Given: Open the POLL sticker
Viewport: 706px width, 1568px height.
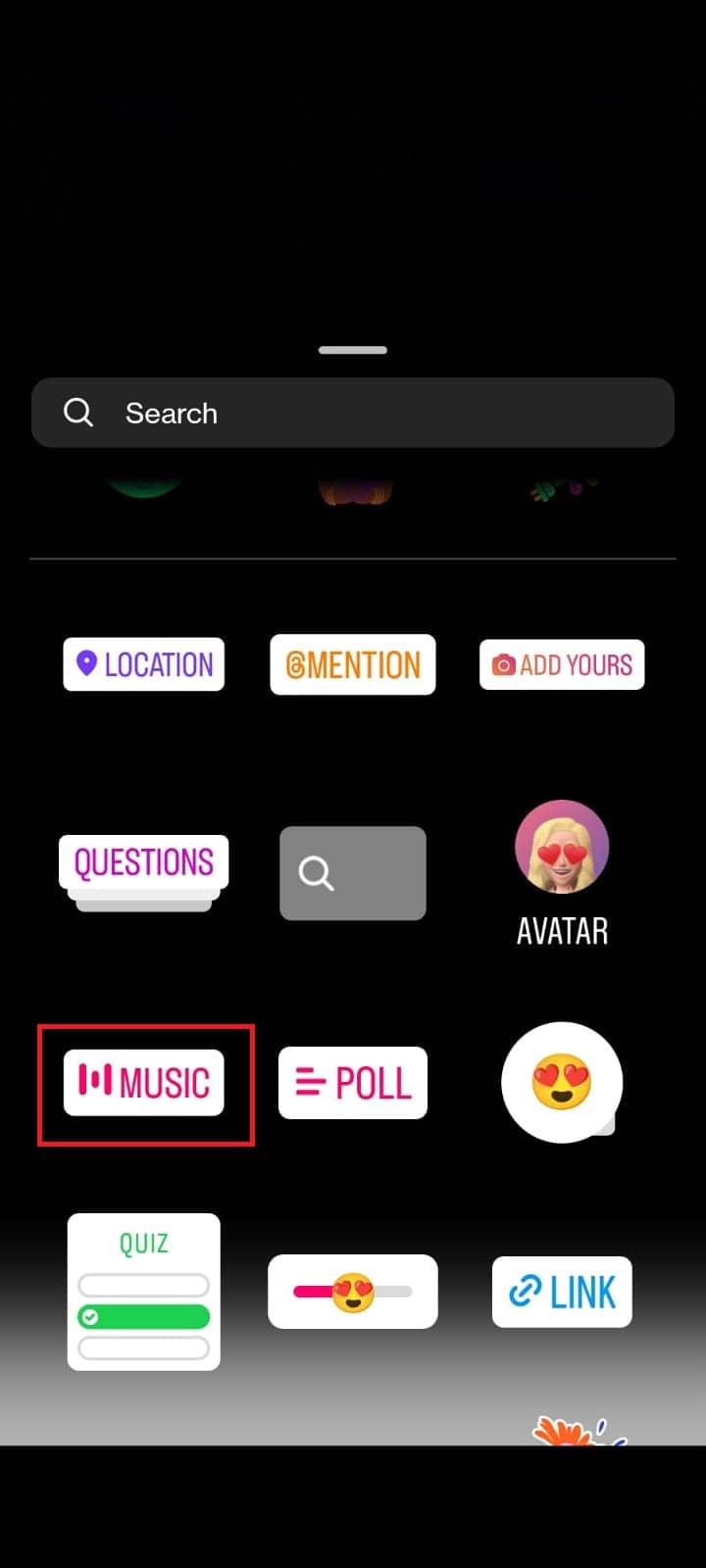Looking at the screenshot, I should (352, 1083).
